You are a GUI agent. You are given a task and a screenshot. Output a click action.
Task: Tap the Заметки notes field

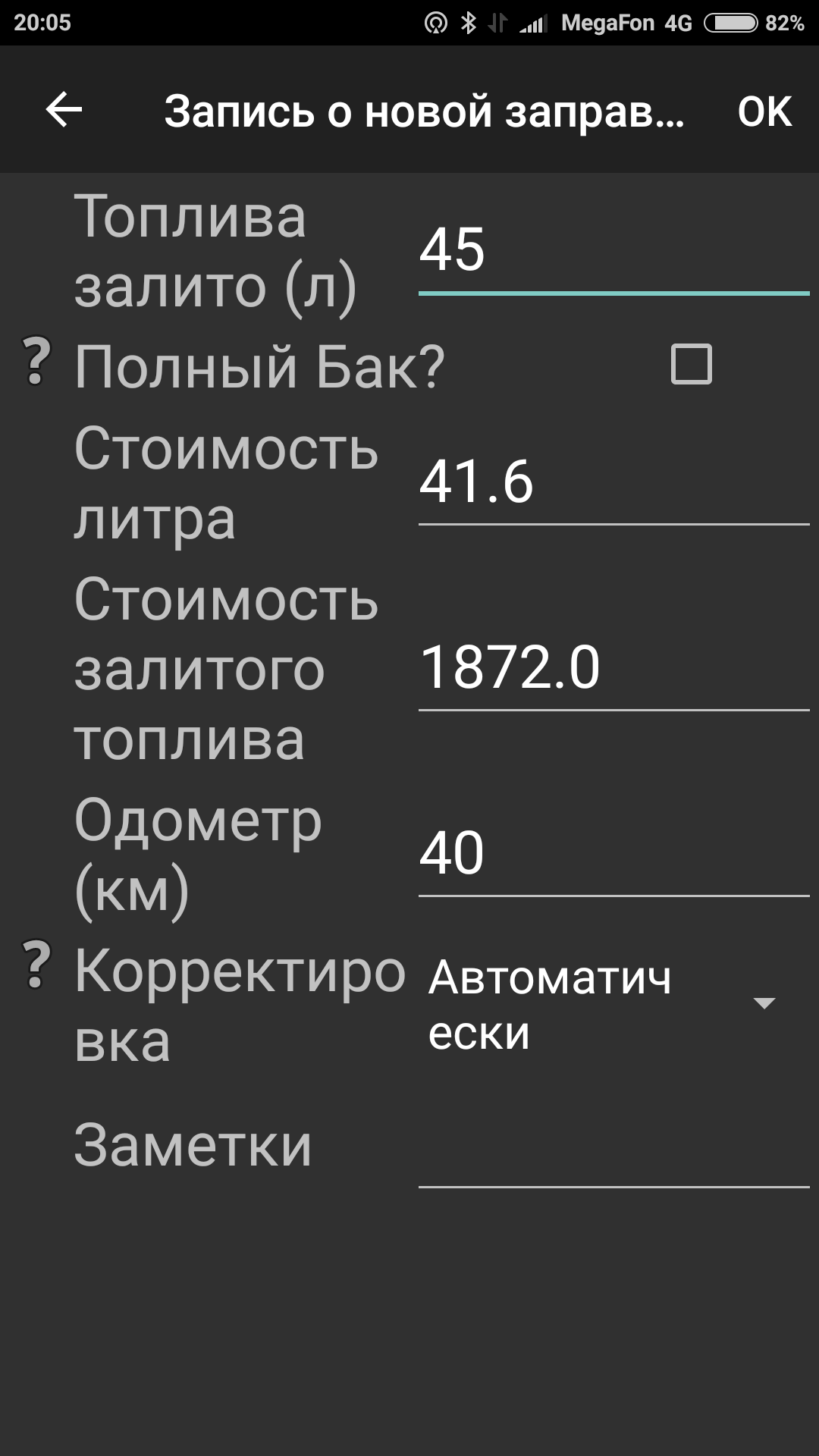click(613, 1147)
